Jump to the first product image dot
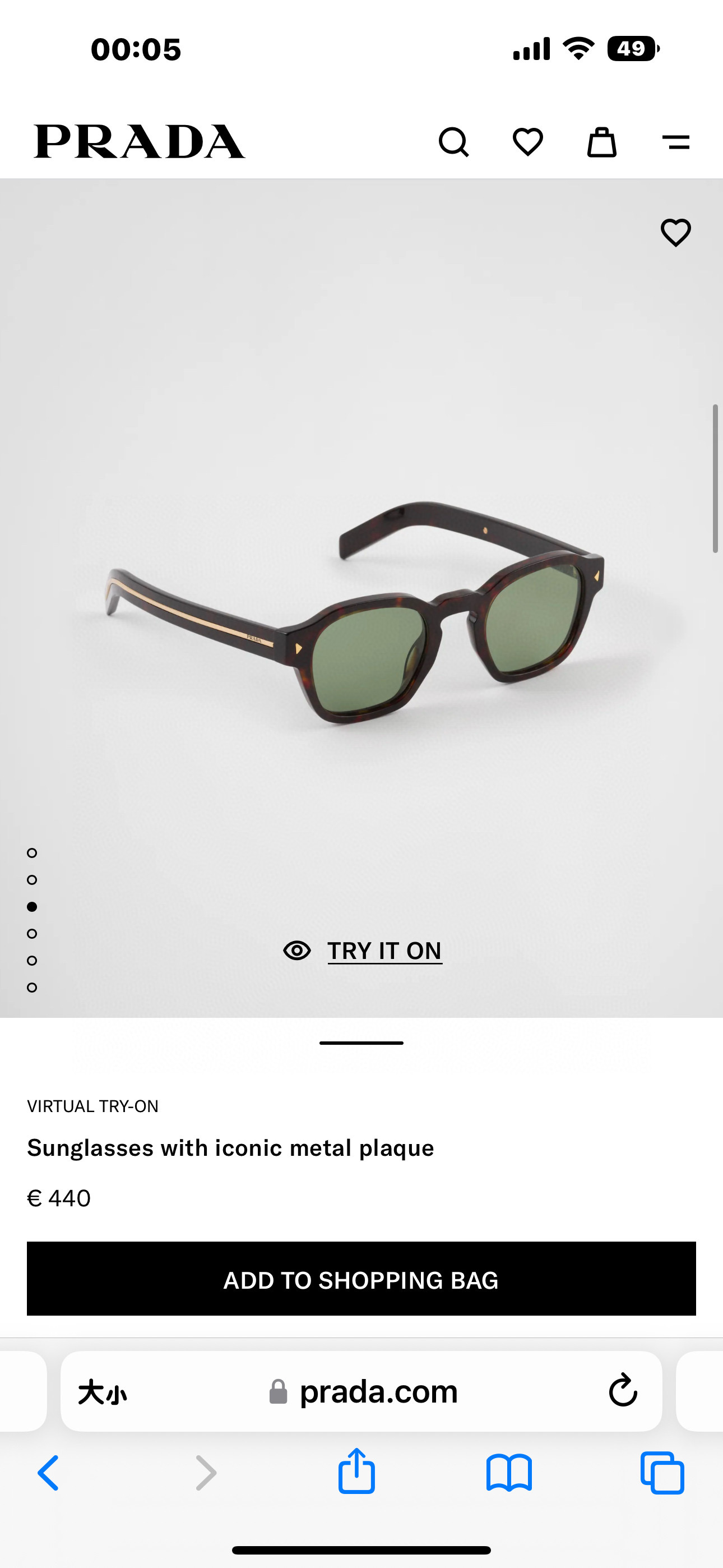The image size is (723, 1568). click(x=33, y=853)
